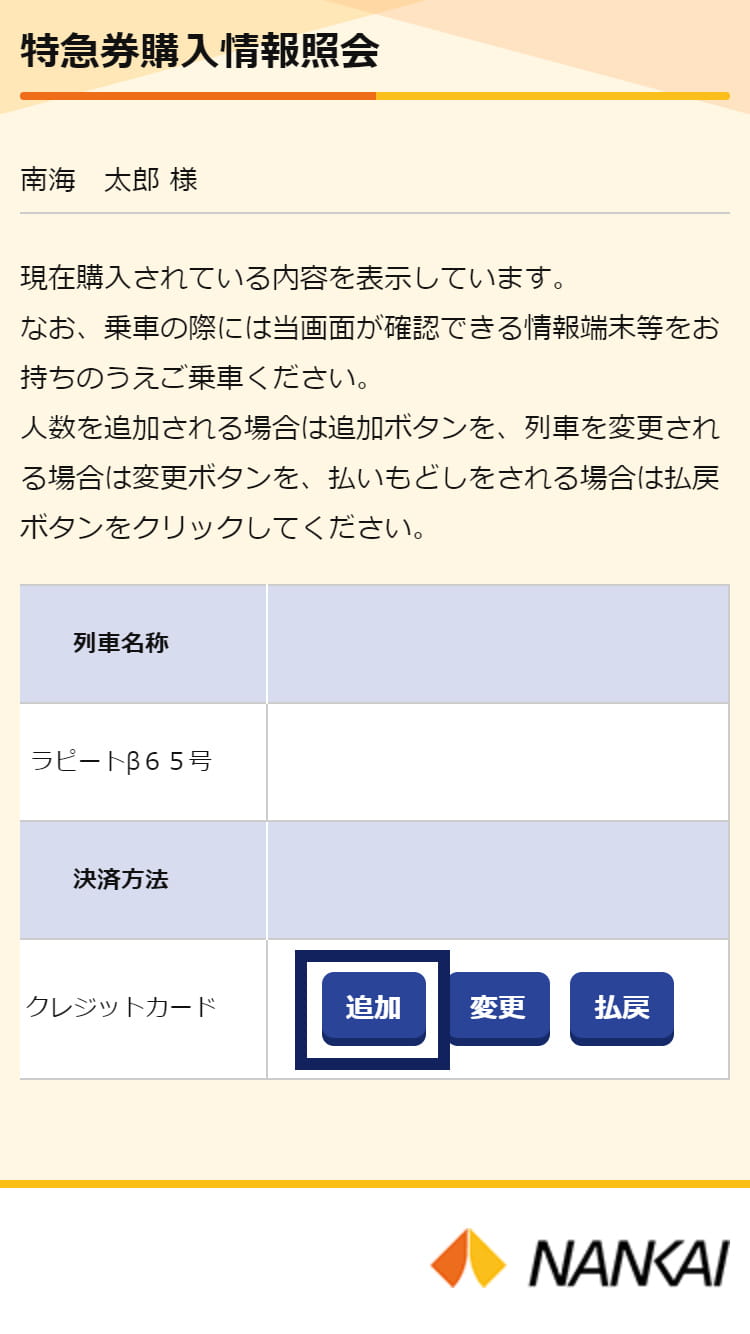750x1334 pixels.
Task: Request a refund with the 払戻 button
Action: (x=622, y=1008)
